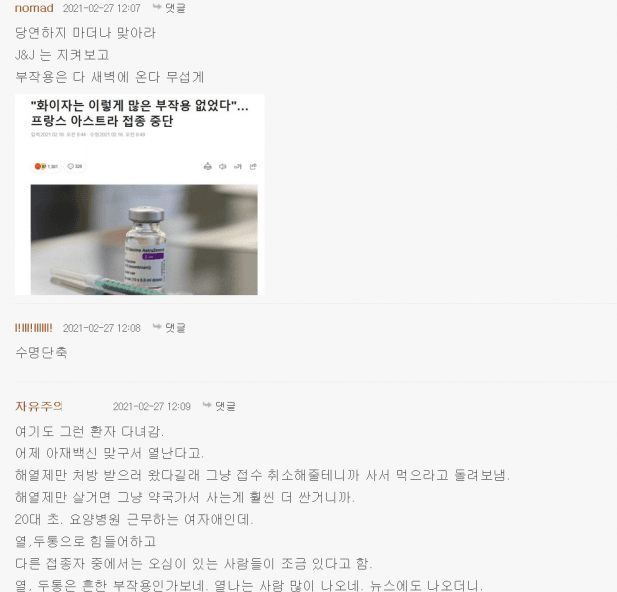This screenshot has height=592, width=617.
Task: Reply to 자유주의's comment
Action: point(218,406)
